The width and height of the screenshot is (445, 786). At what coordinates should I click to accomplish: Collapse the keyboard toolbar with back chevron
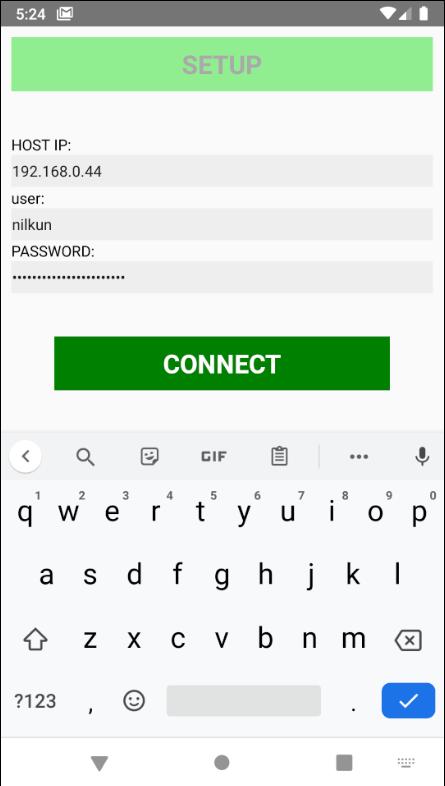[25, 457]
